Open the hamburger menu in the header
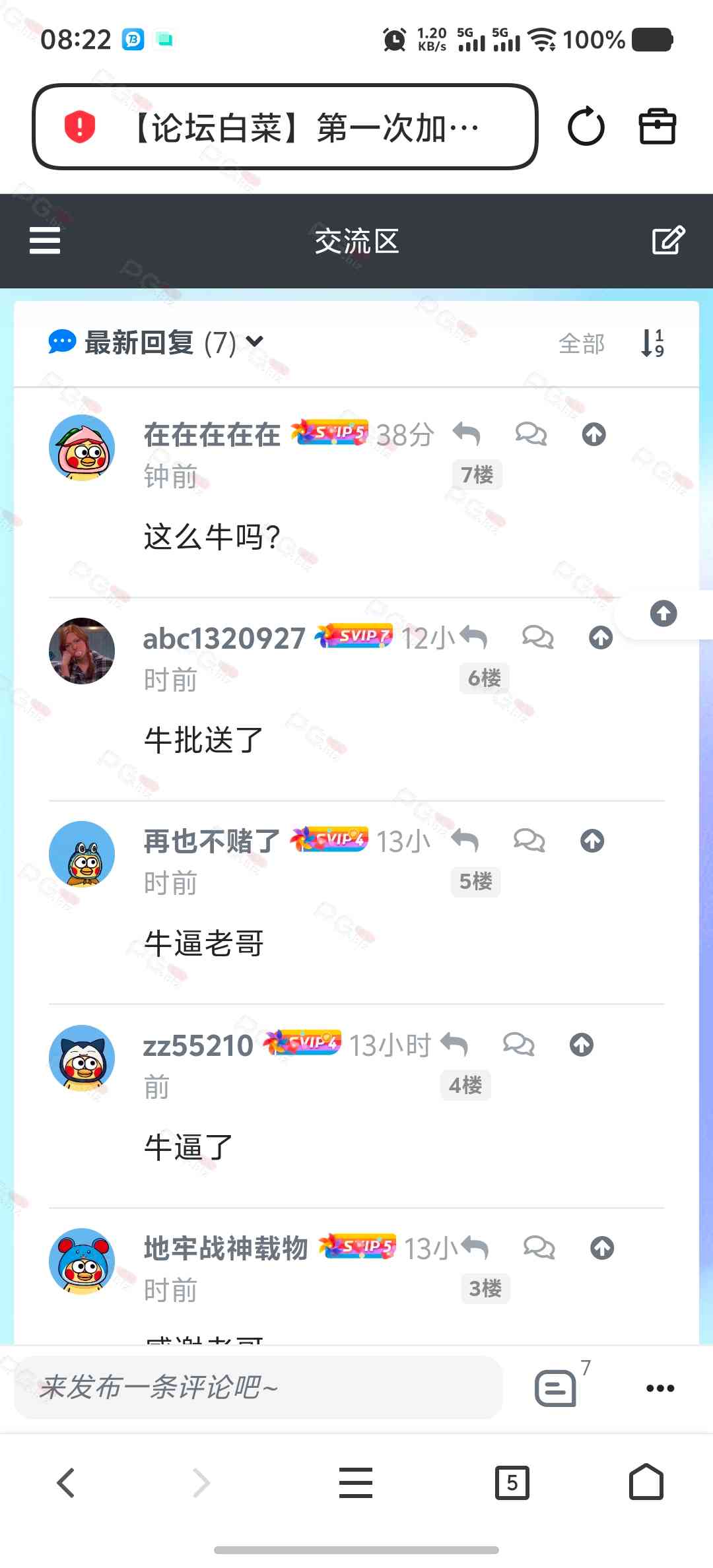The height and width of the screenshot is (1568, 713). click(x=45, y=240)
